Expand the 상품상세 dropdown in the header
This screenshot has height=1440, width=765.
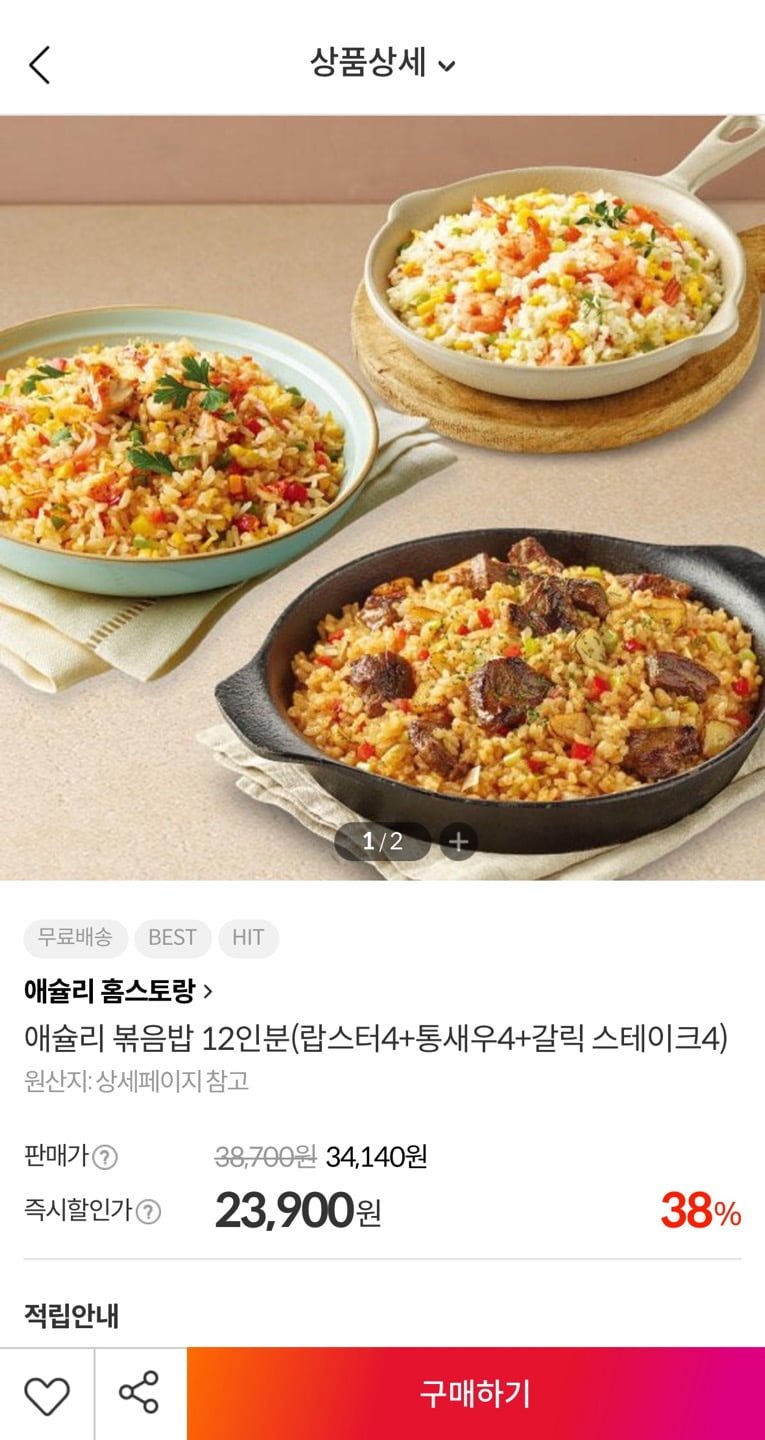383,64
